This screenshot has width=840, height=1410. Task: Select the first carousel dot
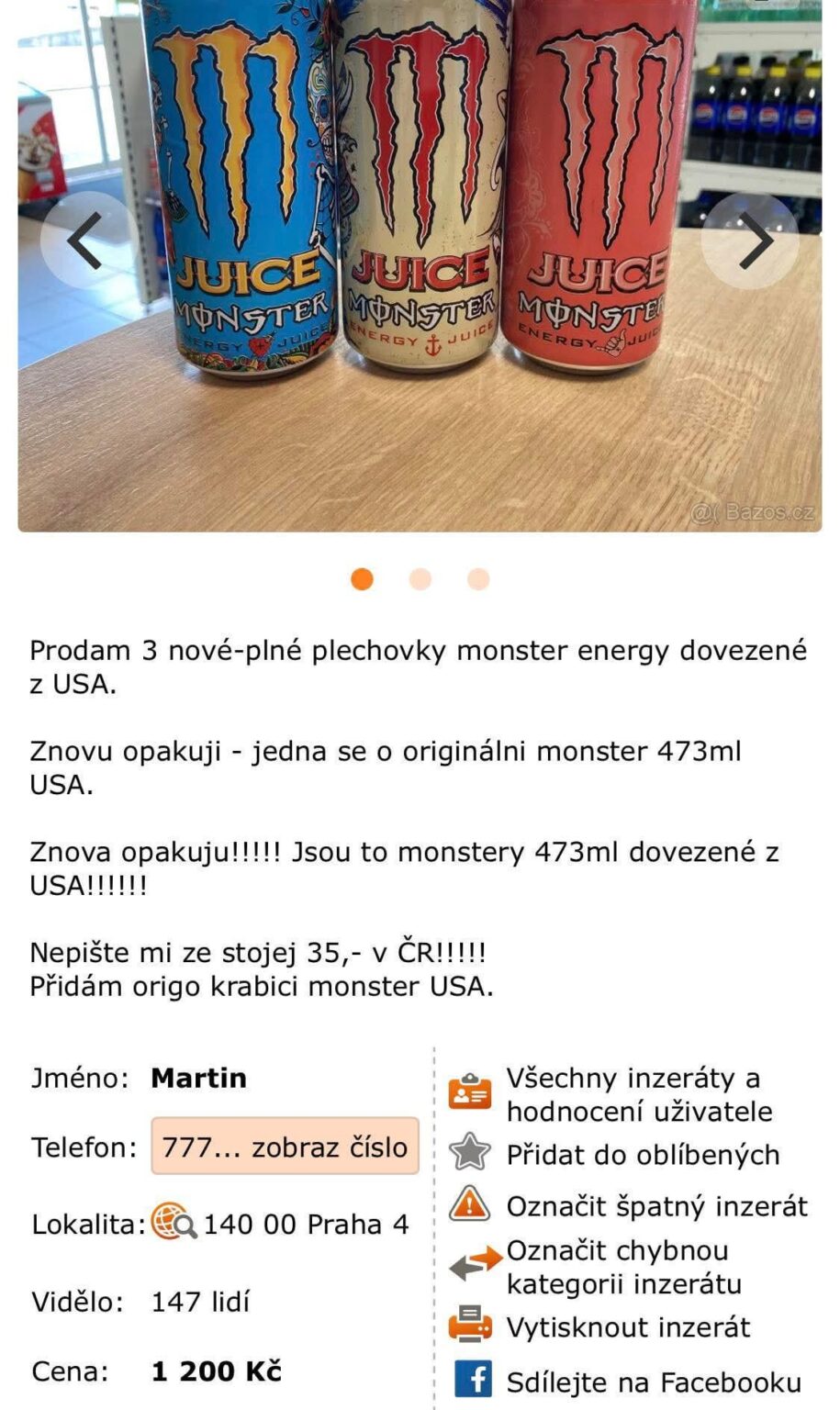click(362, 578)
